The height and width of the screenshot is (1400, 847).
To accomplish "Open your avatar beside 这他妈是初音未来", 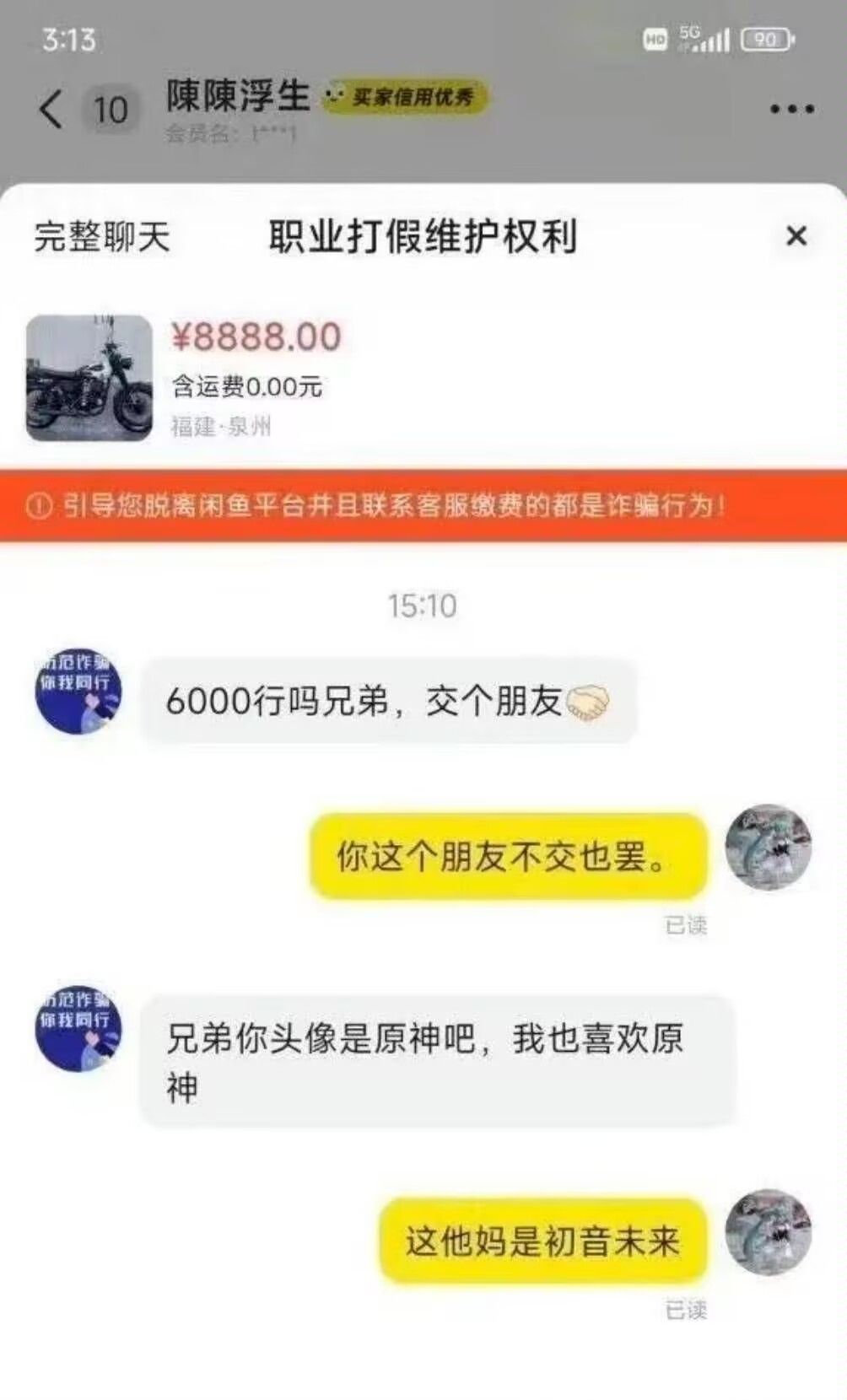I will pyautogui.click(x=768, y=1231).
